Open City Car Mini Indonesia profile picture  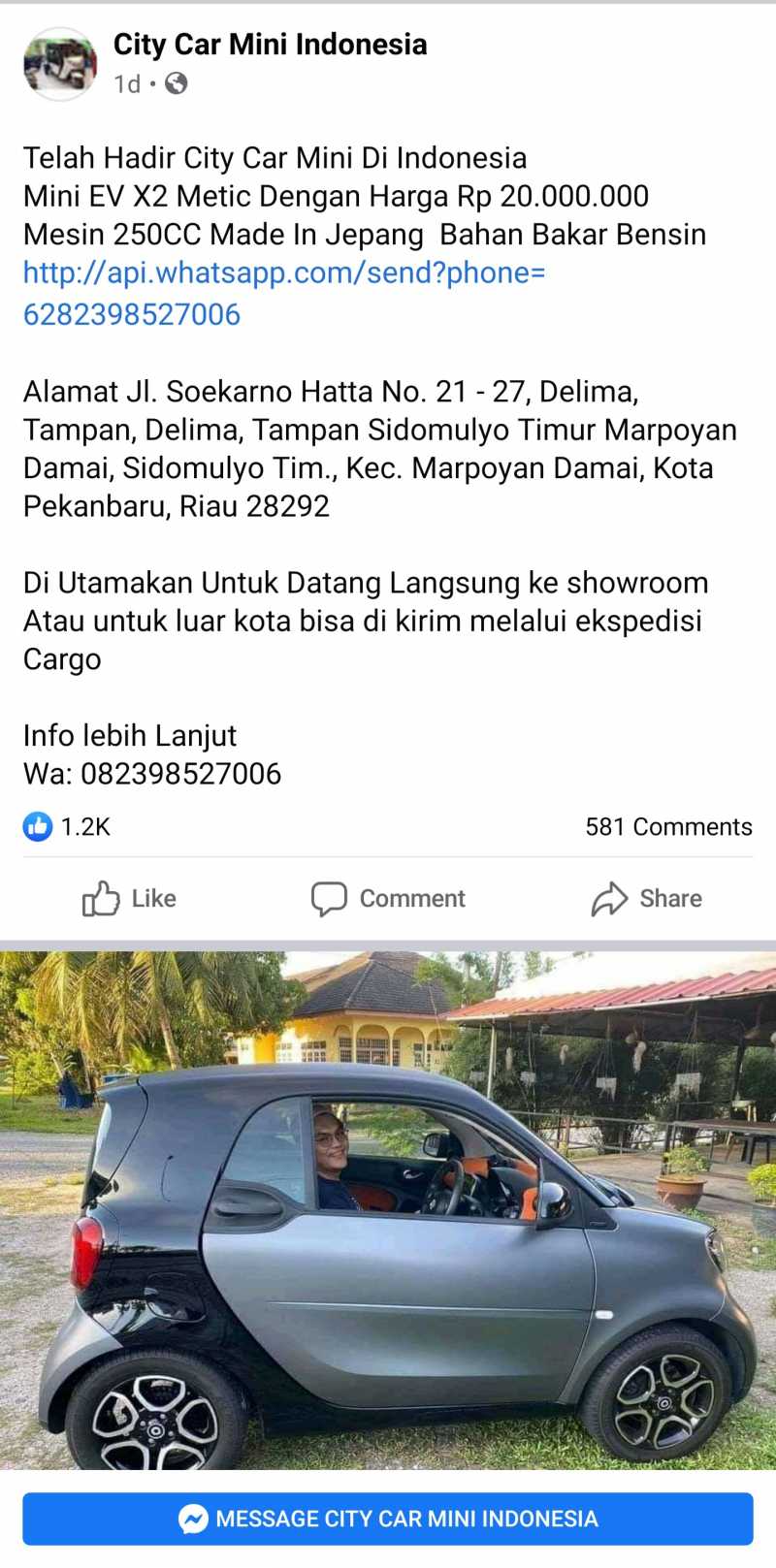(x=60, y=64)
